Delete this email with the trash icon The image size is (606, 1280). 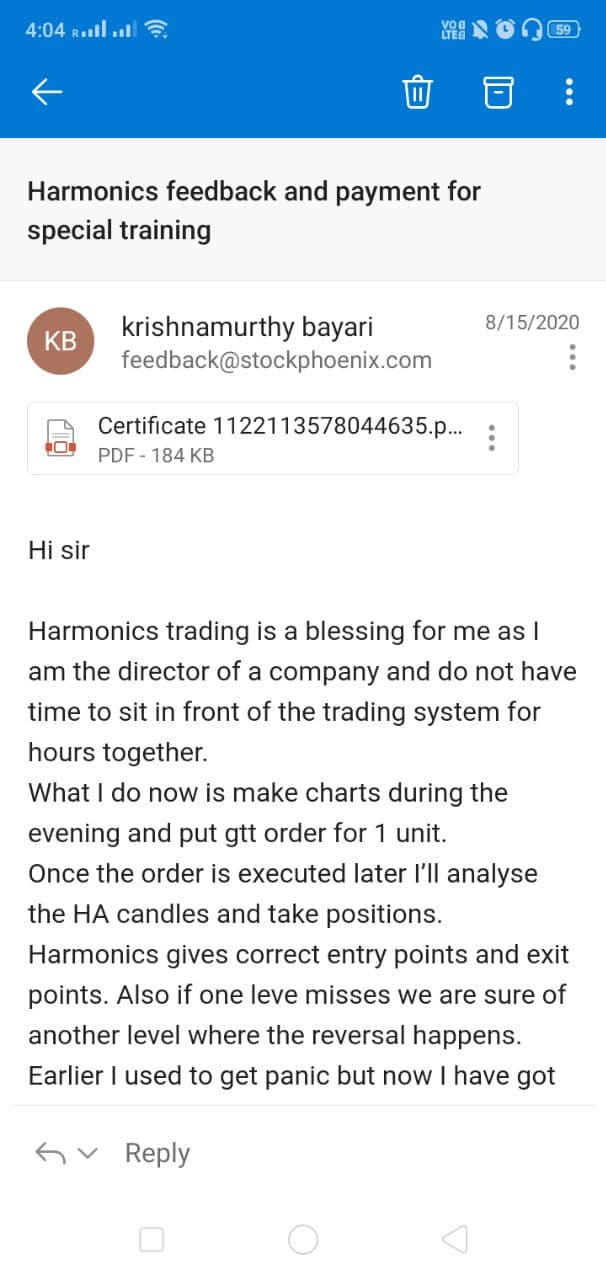click(x=417, y=92)
